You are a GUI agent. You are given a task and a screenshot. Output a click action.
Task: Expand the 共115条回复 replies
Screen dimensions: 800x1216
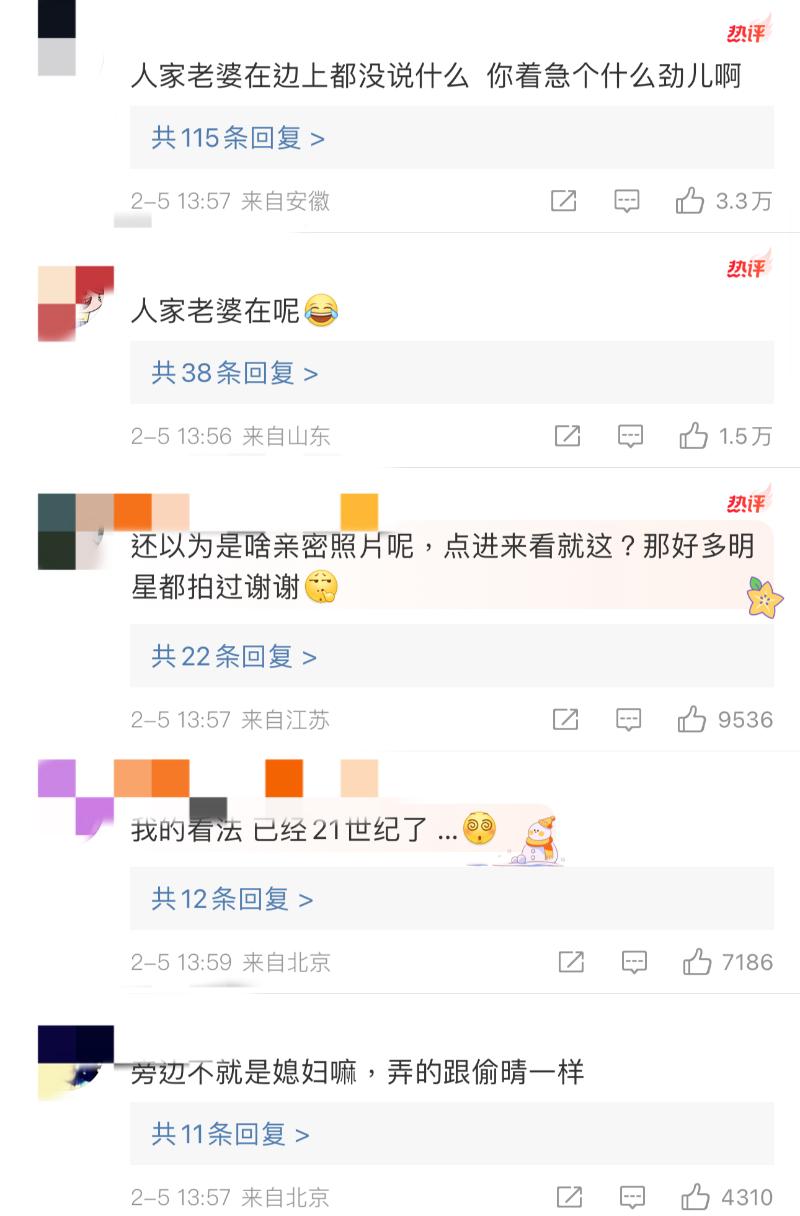pos(238,138)
